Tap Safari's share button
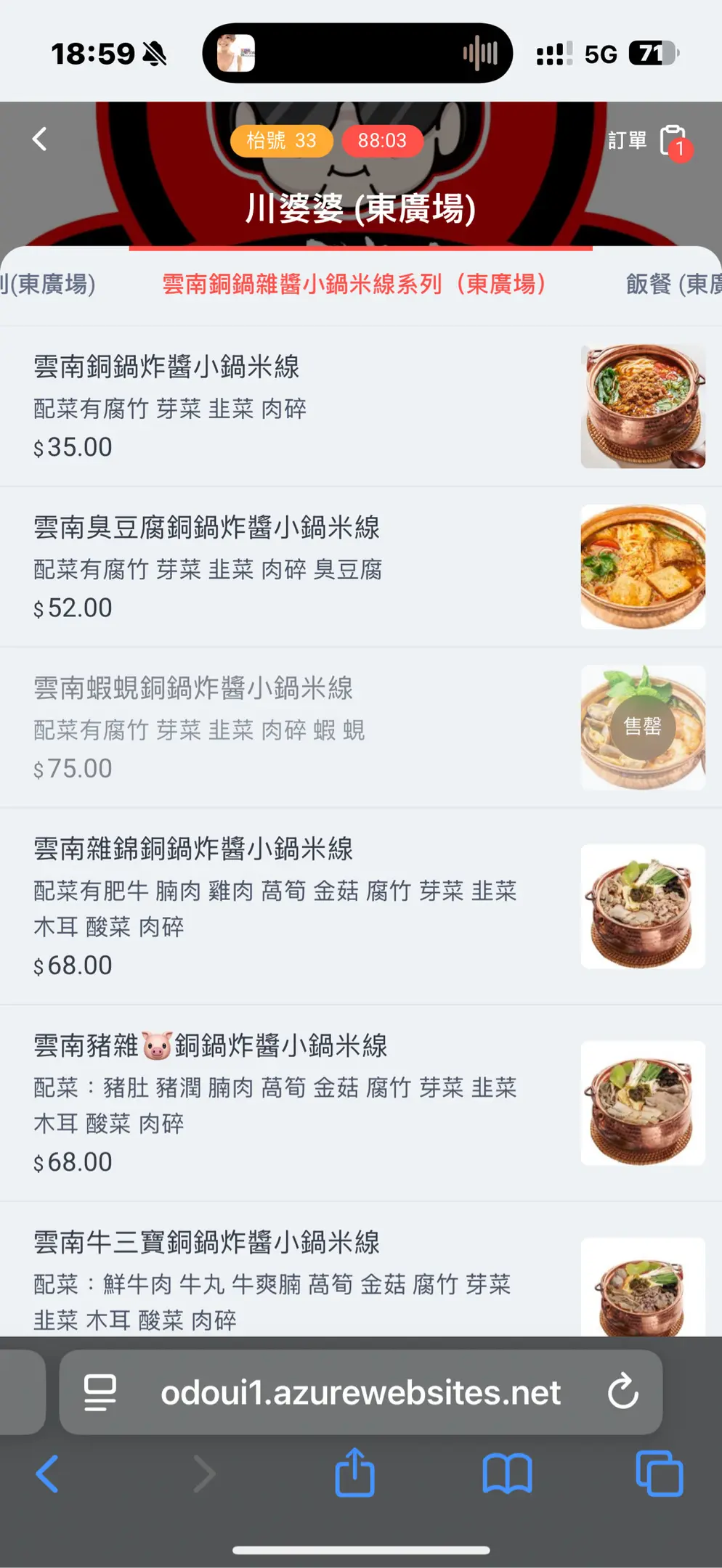 pos(354,1473)
